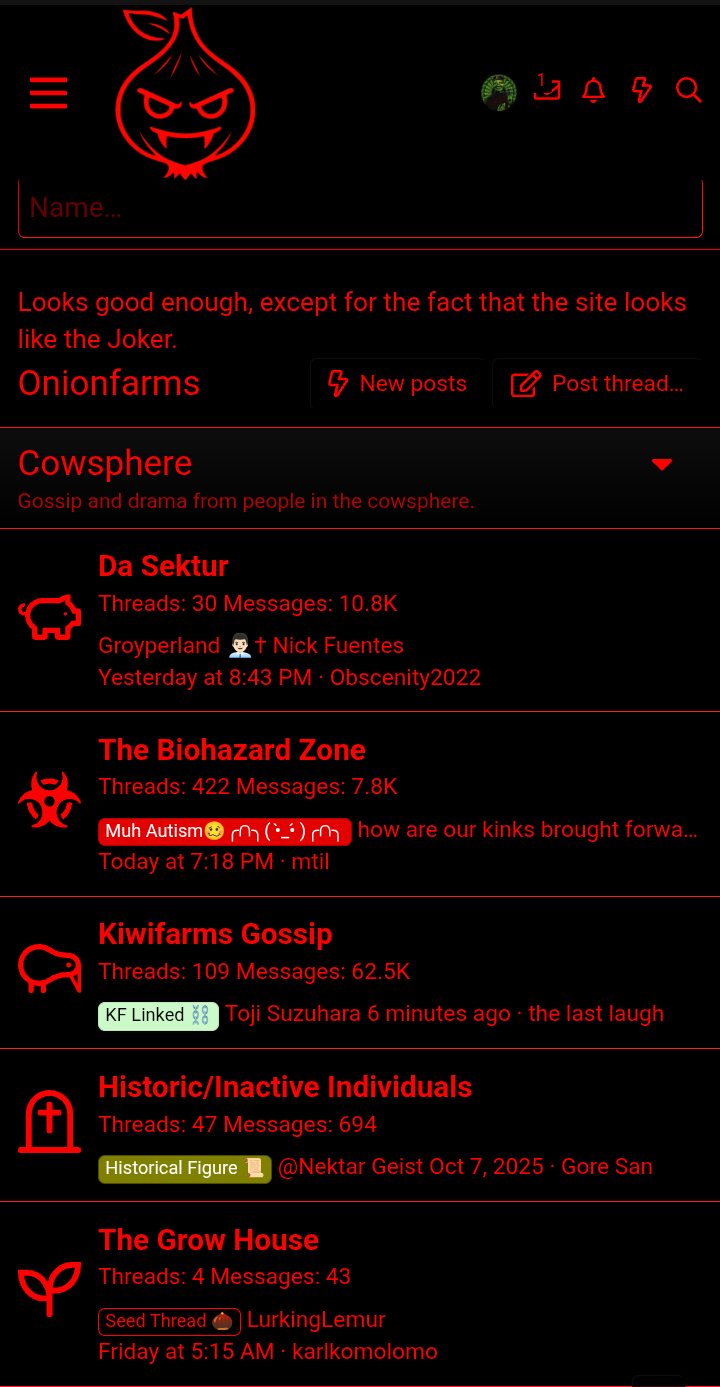Open the notifications bell
The width and height of the screenshot is (720, 1387).
click(x=594, y=91)
